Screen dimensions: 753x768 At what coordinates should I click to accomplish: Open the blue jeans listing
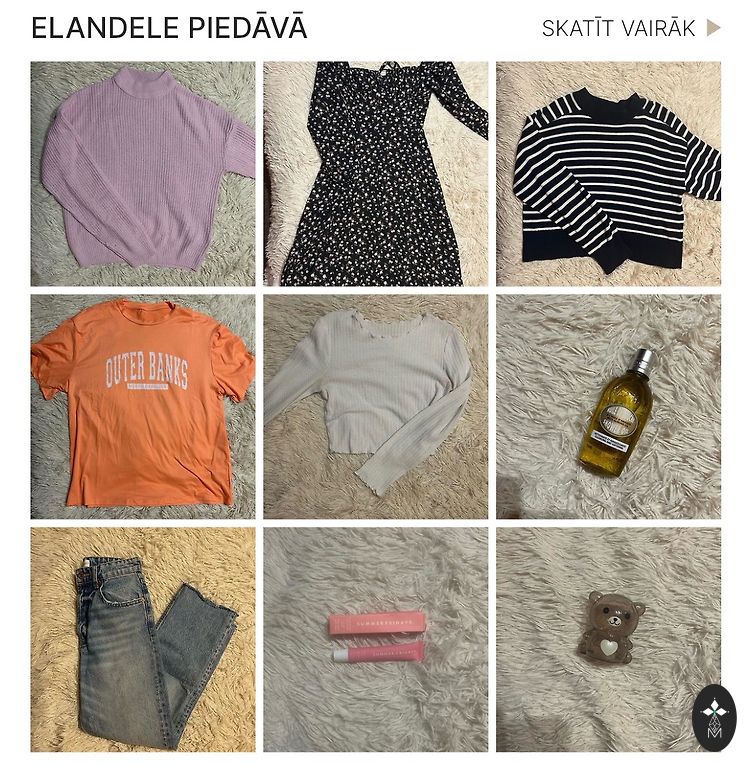(143, 639)
